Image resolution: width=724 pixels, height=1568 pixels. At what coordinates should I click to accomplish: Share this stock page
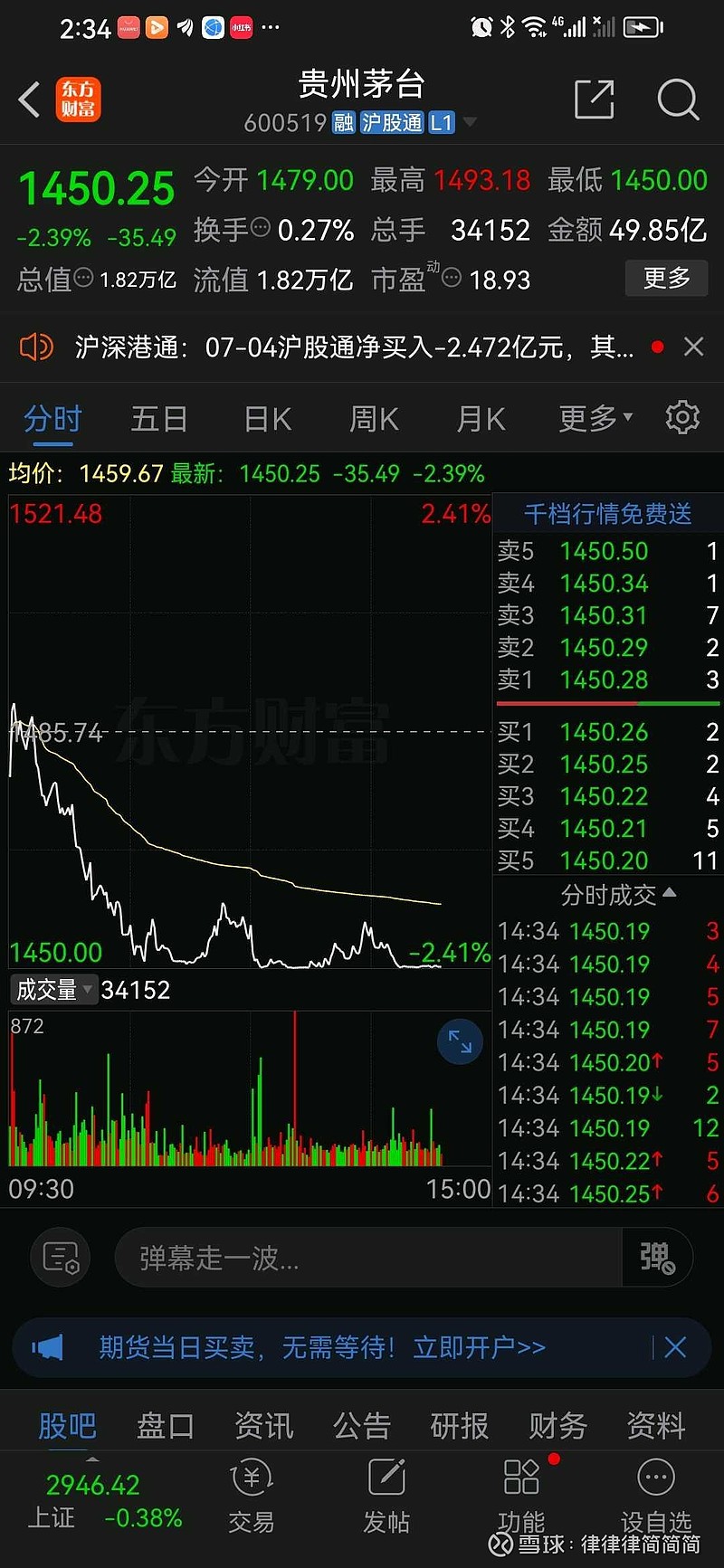(595, 100)
